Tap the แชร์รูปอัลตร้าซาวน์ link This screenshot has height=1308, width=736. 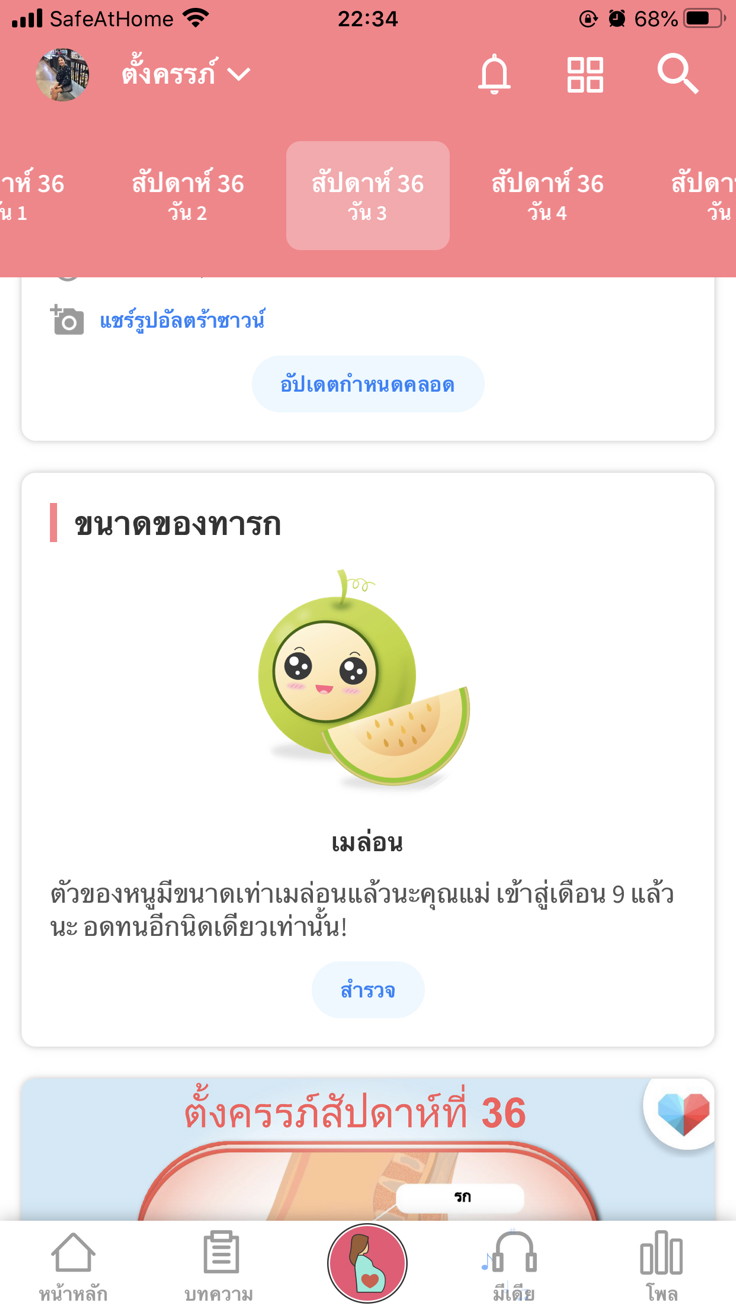(182, 321)
